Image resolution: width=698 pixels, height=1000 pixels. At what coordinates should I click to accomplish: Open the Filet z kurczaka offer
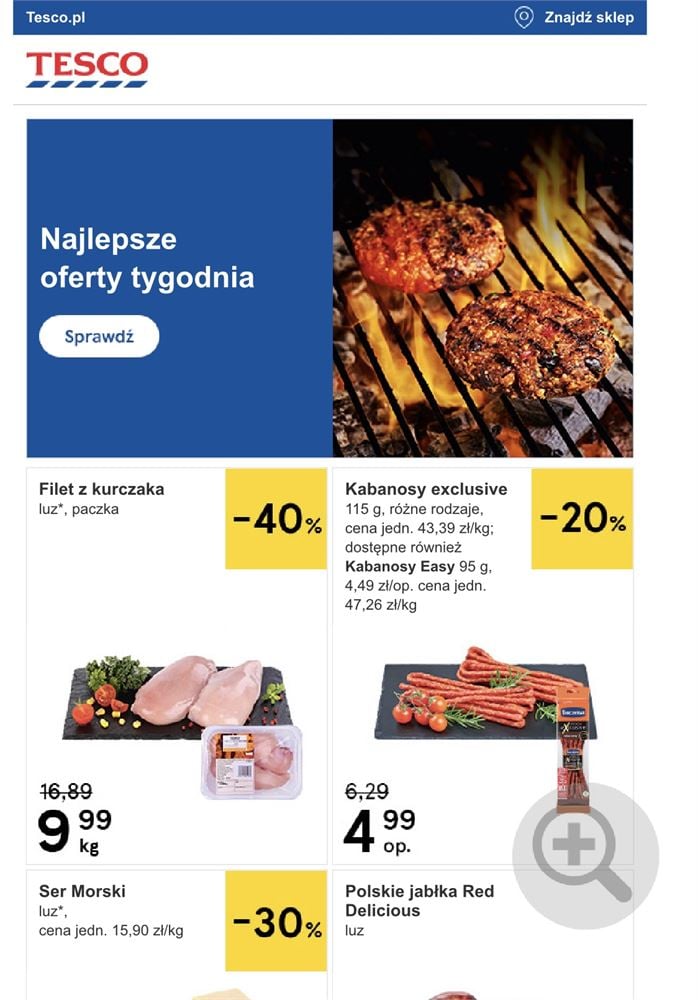(177, 665)
